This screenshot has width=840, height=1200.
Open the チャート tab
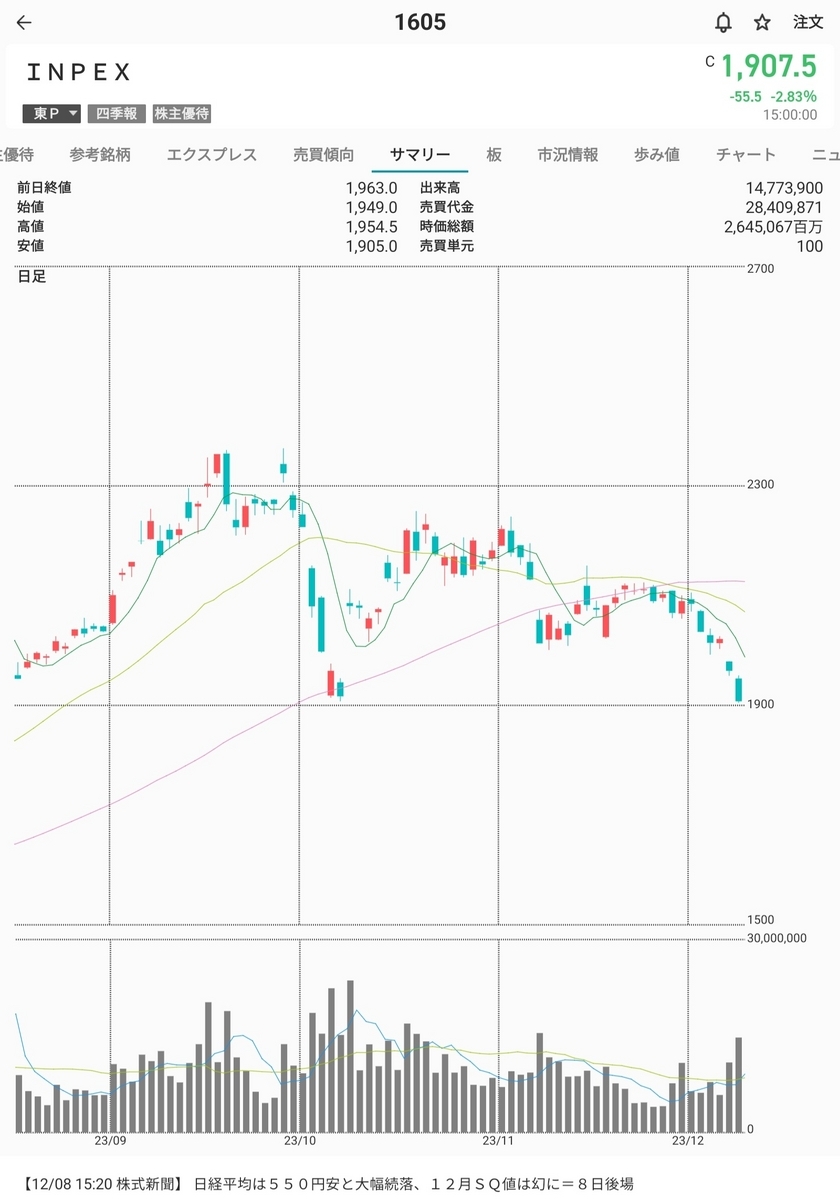tap(745, 155)
